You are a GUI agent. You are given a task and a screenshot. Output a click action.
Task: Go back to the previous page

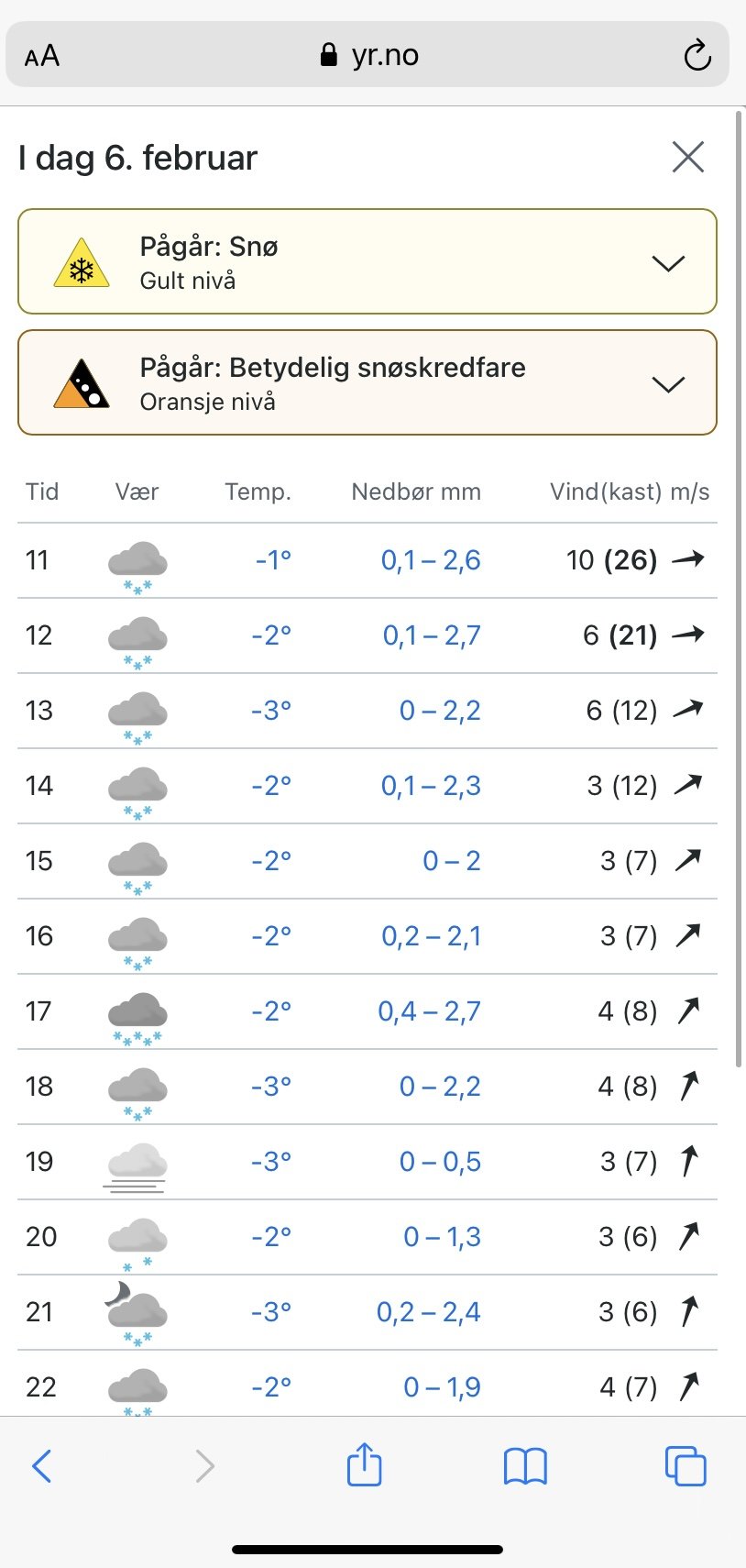(42, 1465)
